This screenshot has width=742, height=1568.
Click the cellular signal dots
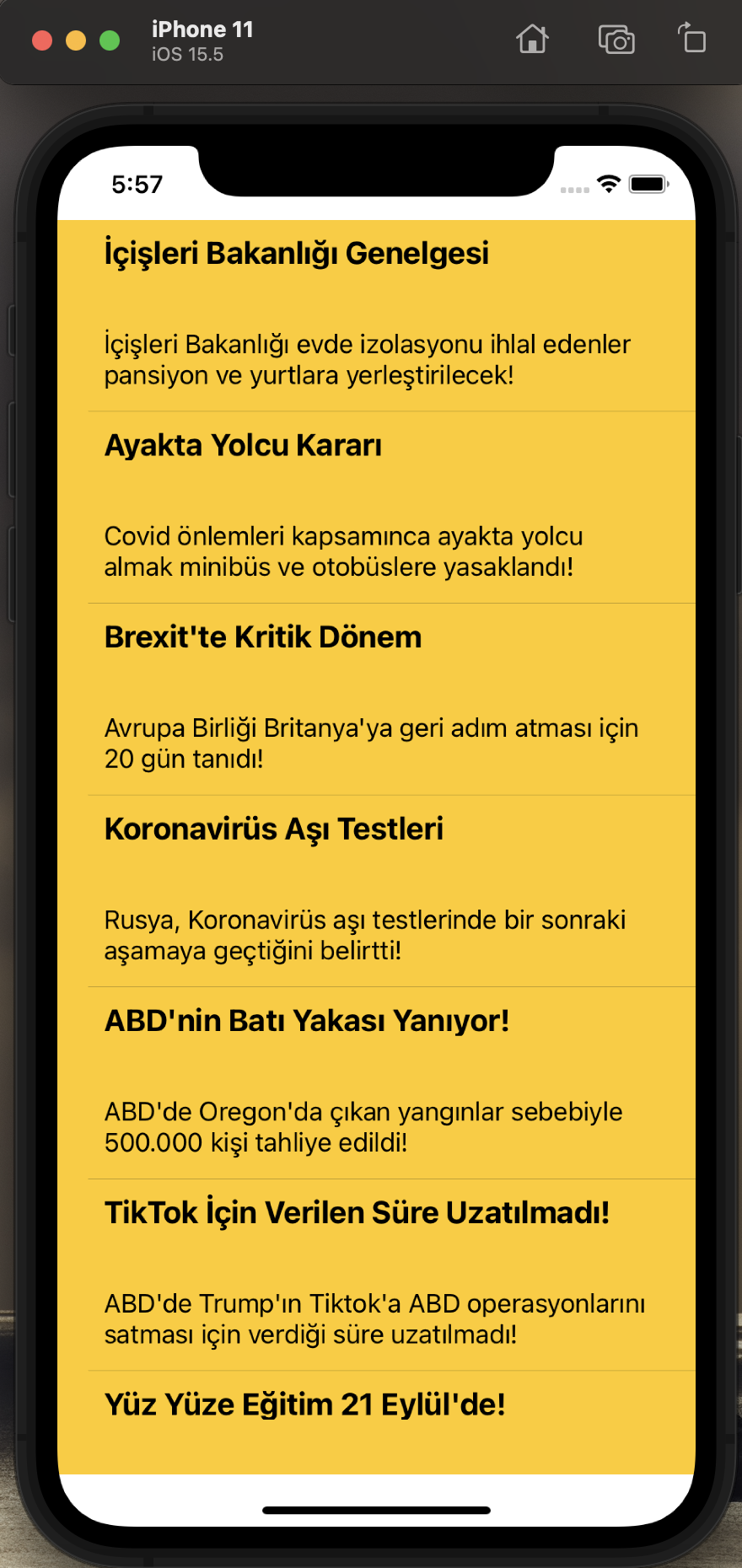(575, 191)
